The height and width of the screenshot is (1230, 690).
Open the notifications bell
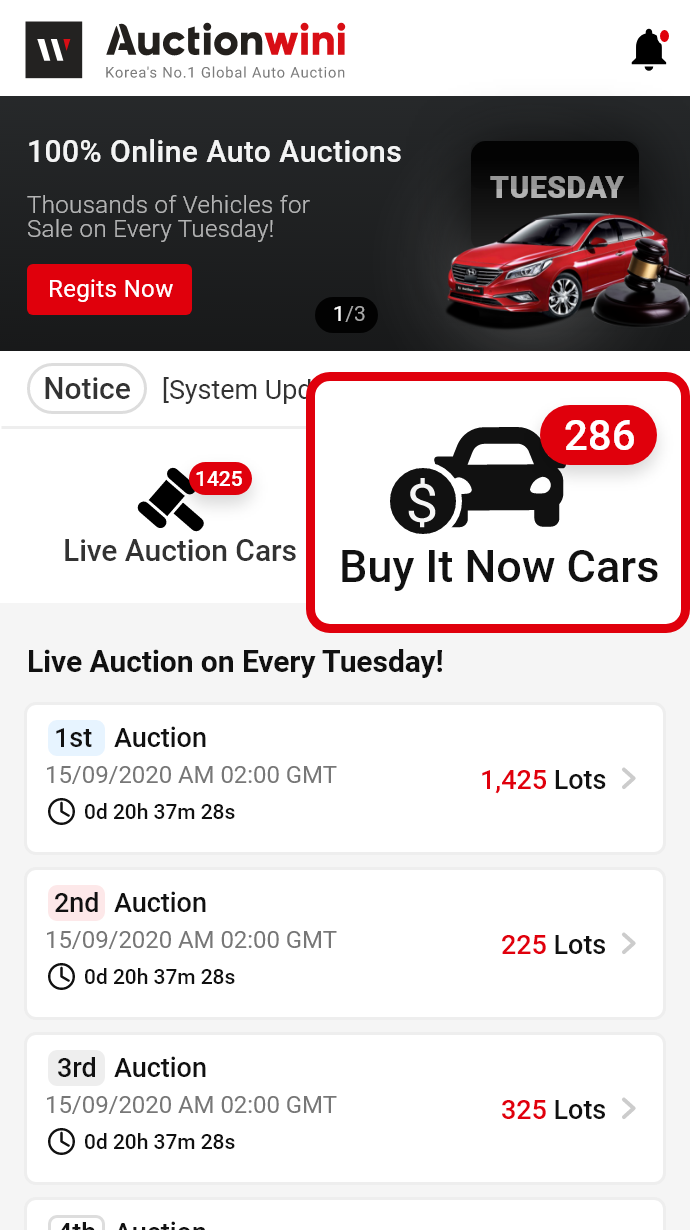pos(649,49)
